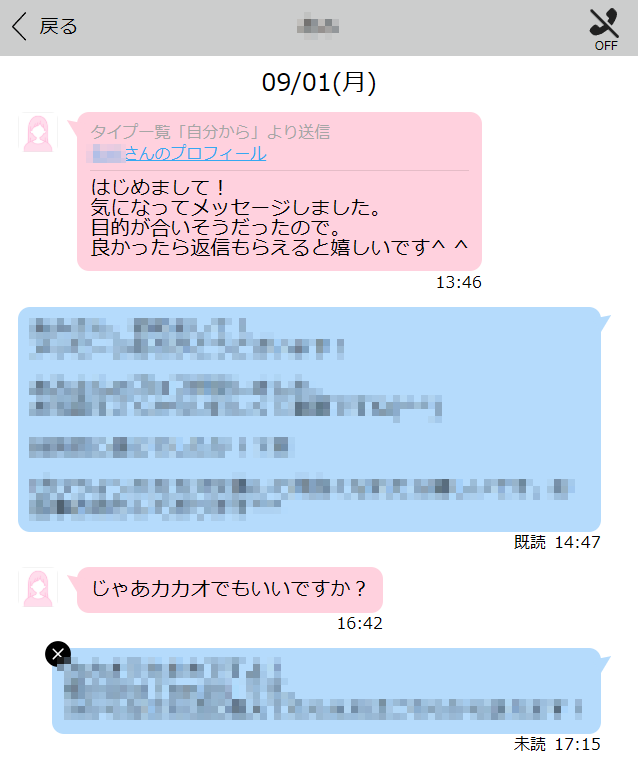Image resolution: width=638 pixels, height=779 pixels.
Task: Toggle the call OFF icon
Action: pyautogui.click(x=605, y=27)
